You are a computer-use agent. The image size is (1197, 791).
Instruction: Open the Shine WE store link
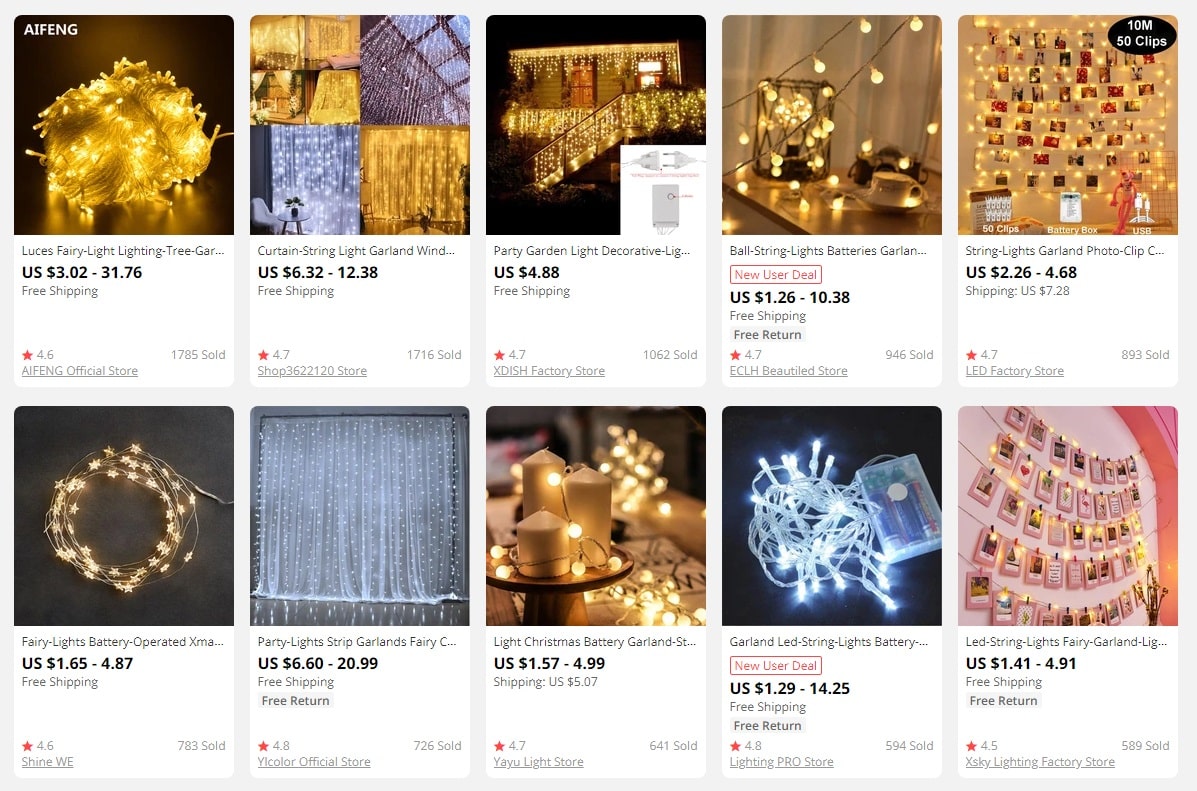click(x=47, y=762)
